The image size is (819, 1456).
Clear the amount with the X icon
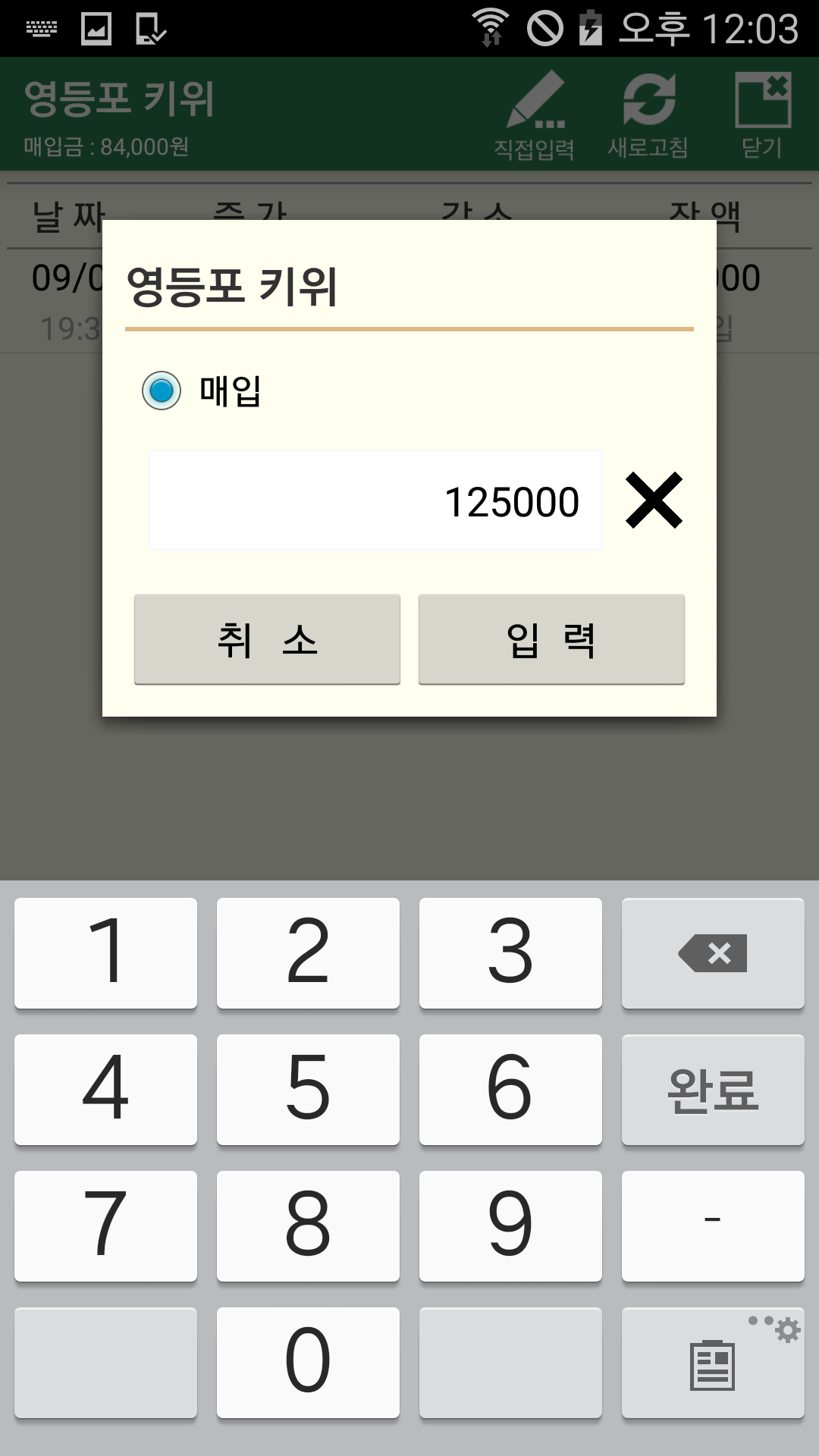pyautogui.click(x=654, y=500)
